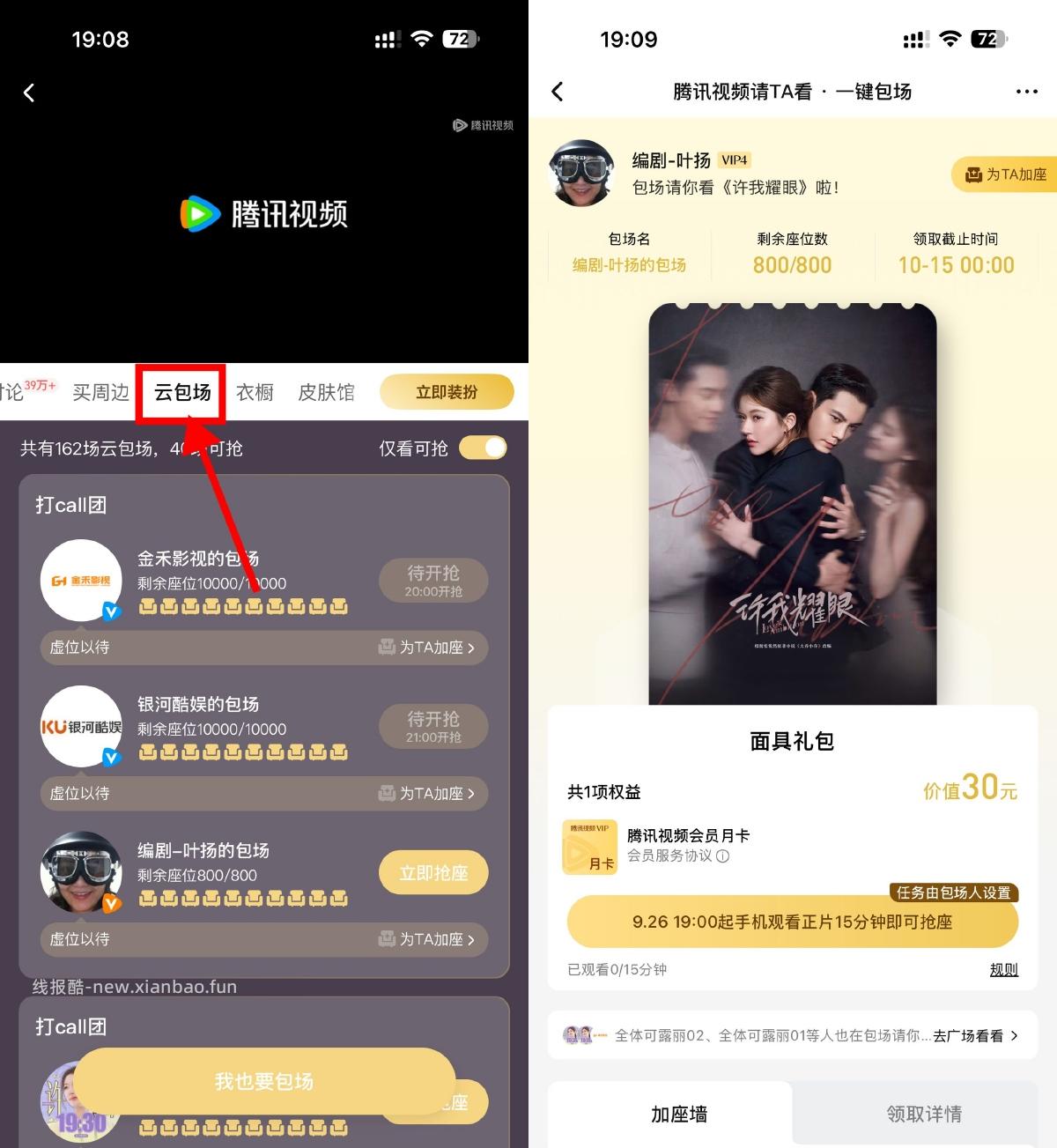The height and width of the screenshot is (1148, 1057).
Task: Select the 云包场 tab
Action: 182,392
